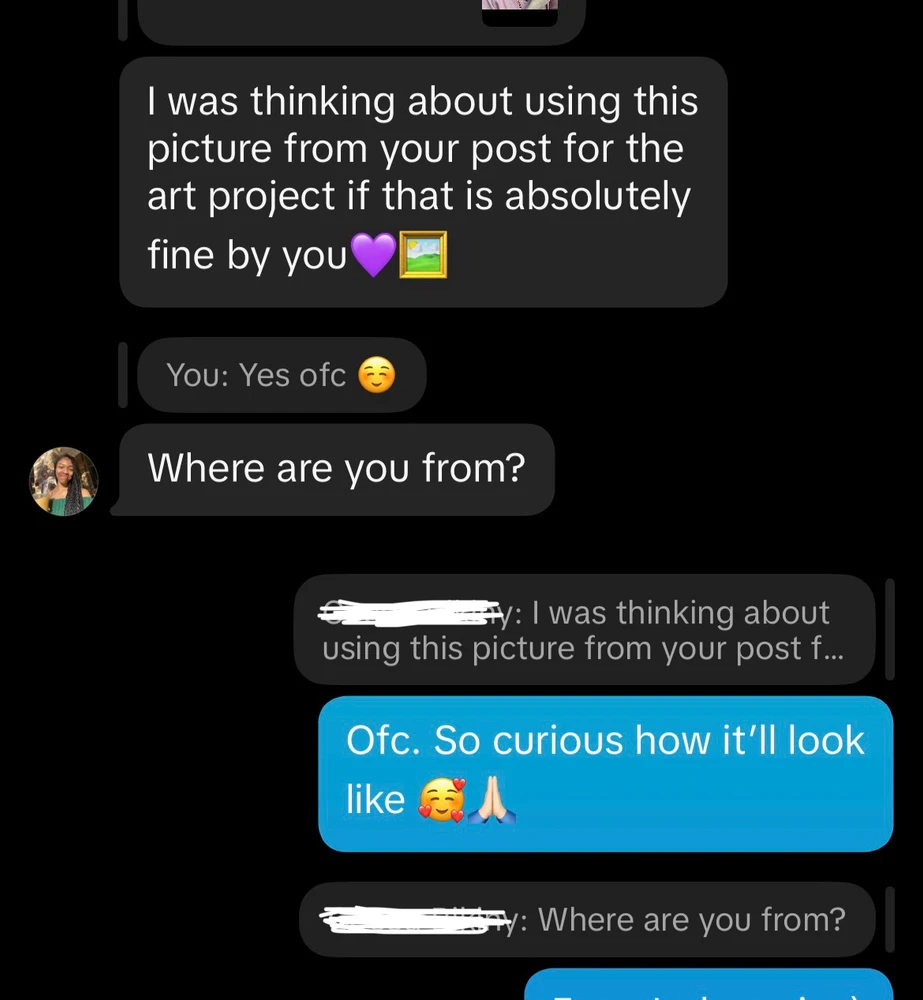The image size is (923, 1000).
Task: Open quoted reply "I was thinking about using this picture"
Action: [584, 630]
